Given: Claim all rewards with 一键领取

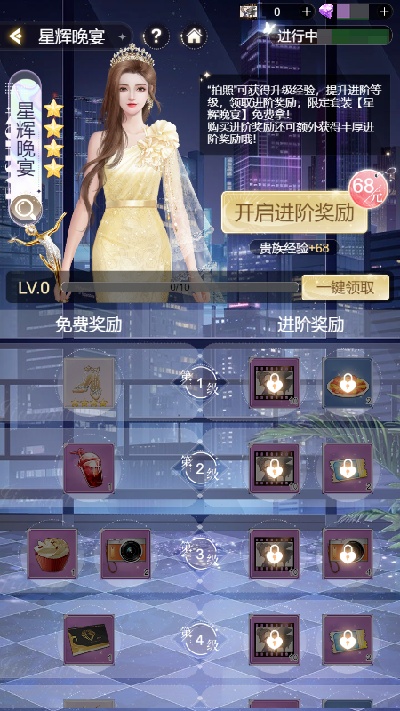Looking at the screenshot, I should (x=345, y=287).
